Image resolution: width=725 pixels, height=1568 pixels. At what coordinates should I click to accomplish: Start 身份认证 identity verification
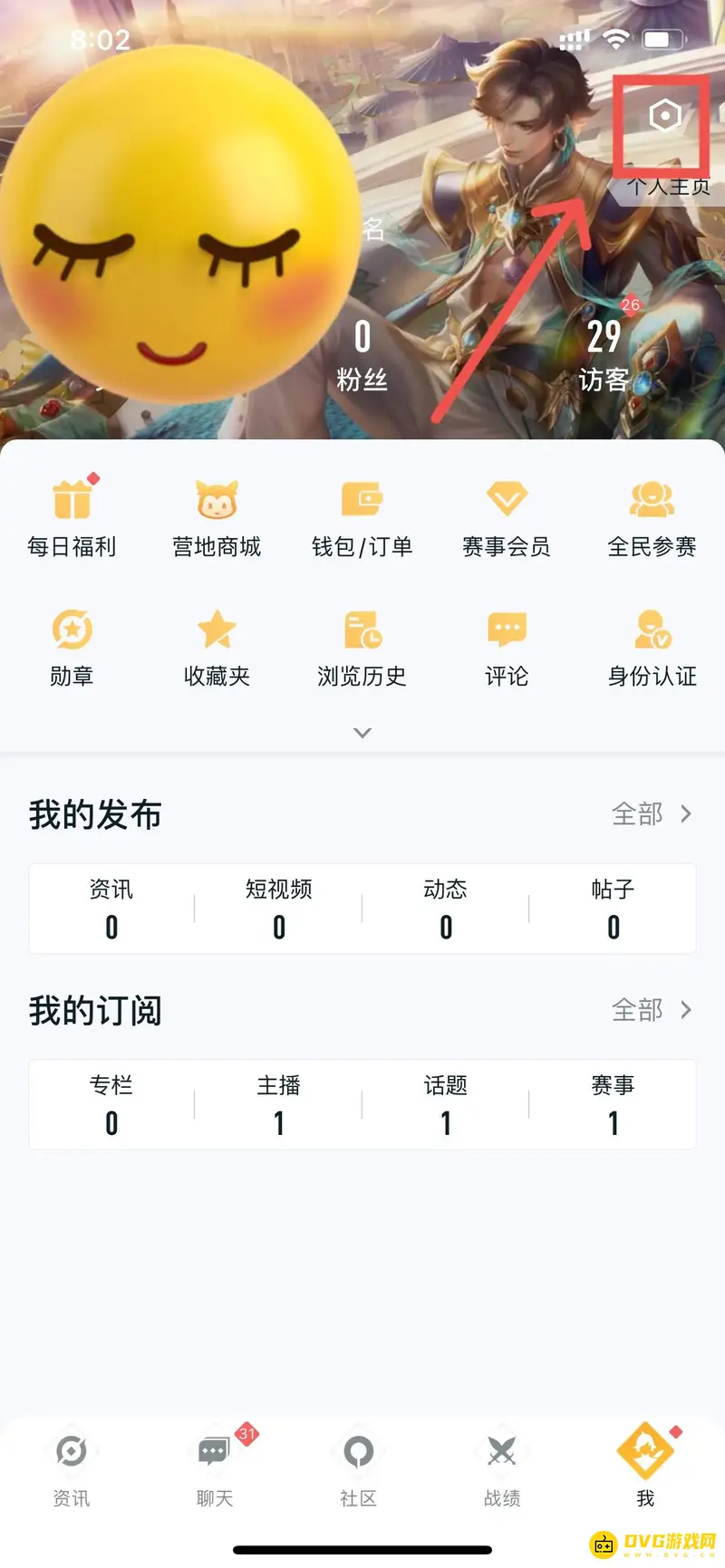point(650,647)
